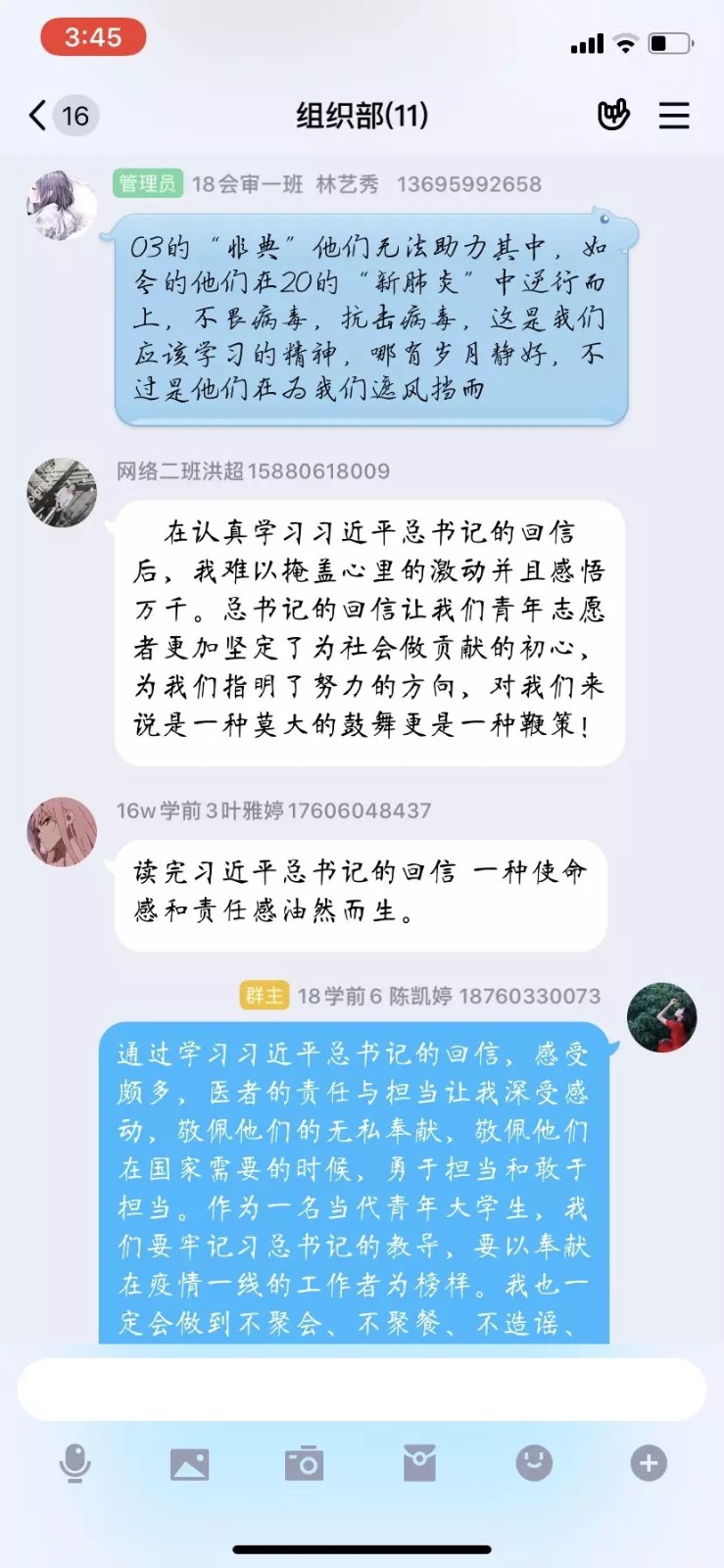Open the camera to take photo

[304, 1464]
